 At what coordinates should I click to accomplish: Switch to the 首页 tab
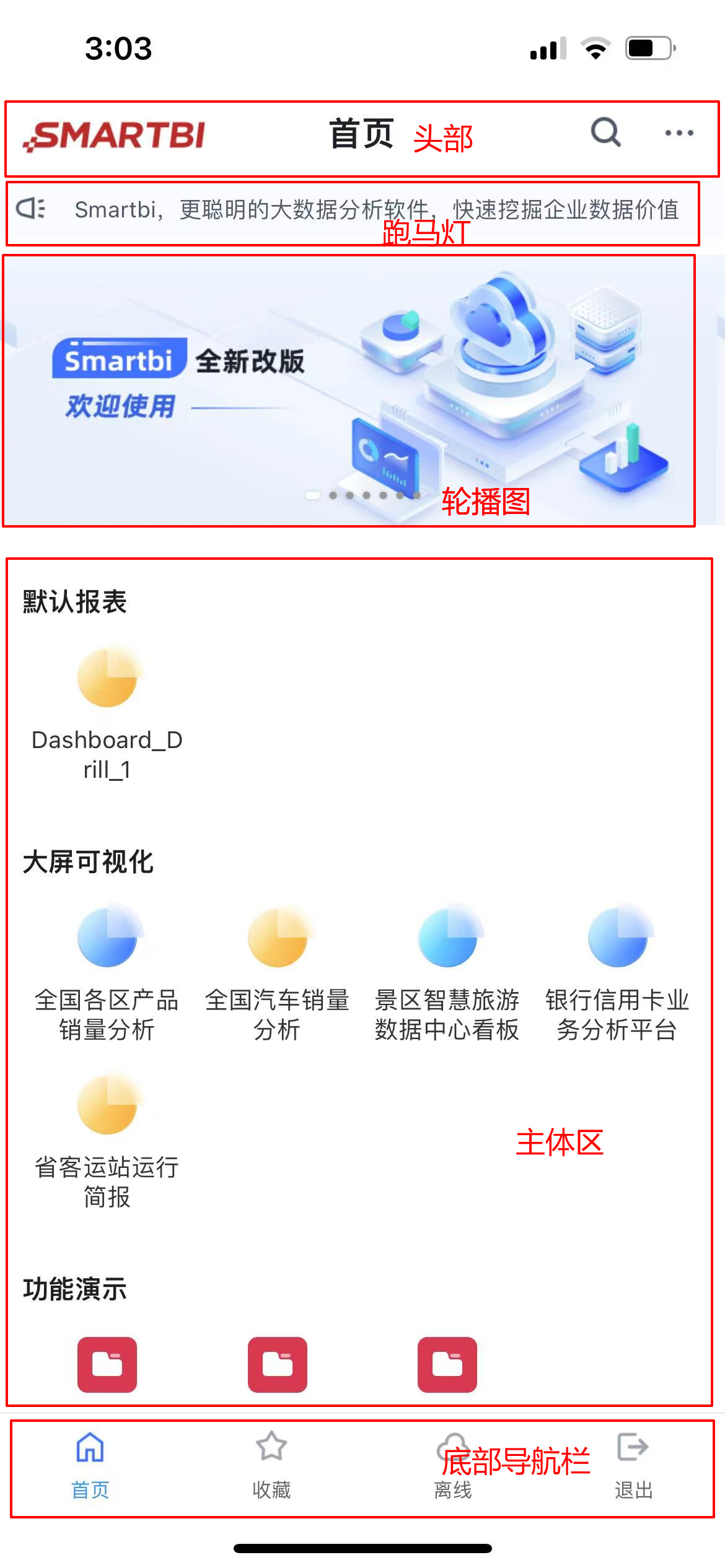[x=90, y=1466]
